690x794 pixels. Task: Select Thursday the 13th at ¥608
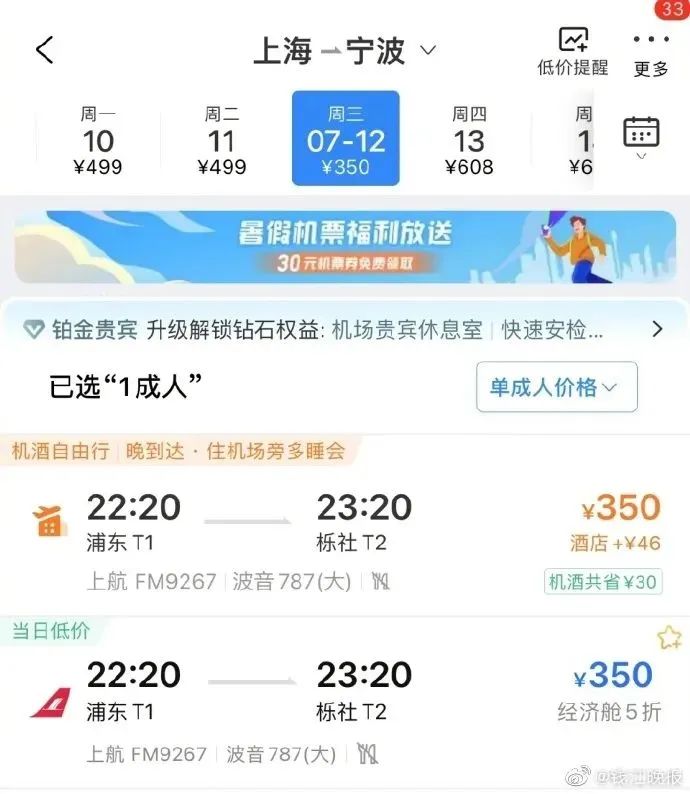point(469,139)
